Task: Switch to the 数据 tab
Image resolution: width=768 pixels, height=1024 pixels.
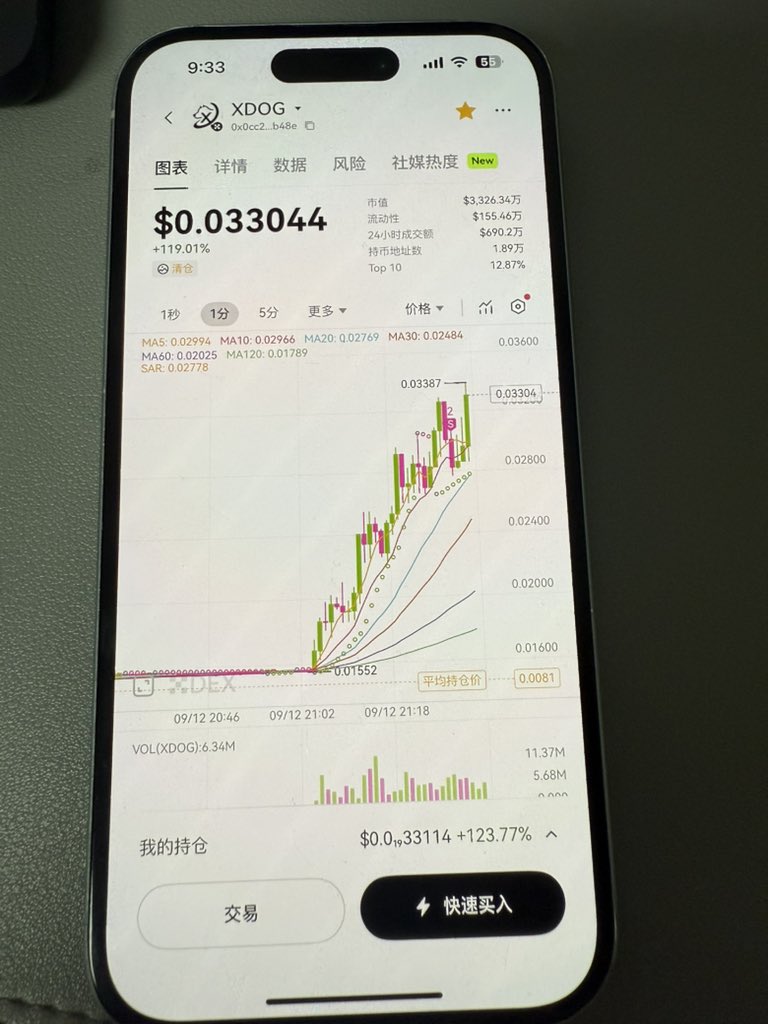Action: pyautogui.click(x=290, y=165)
